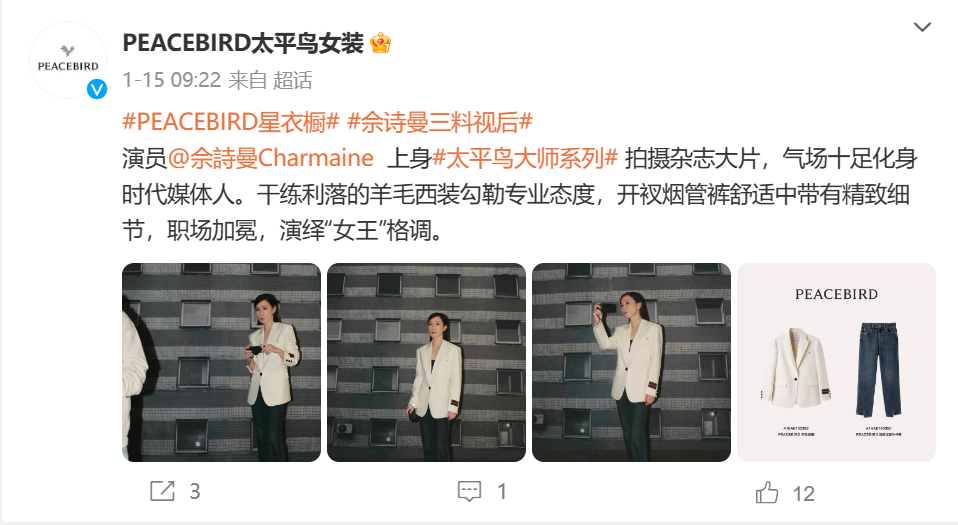Like this post with 12 likes
958x525 pixels.
[785, 492]
